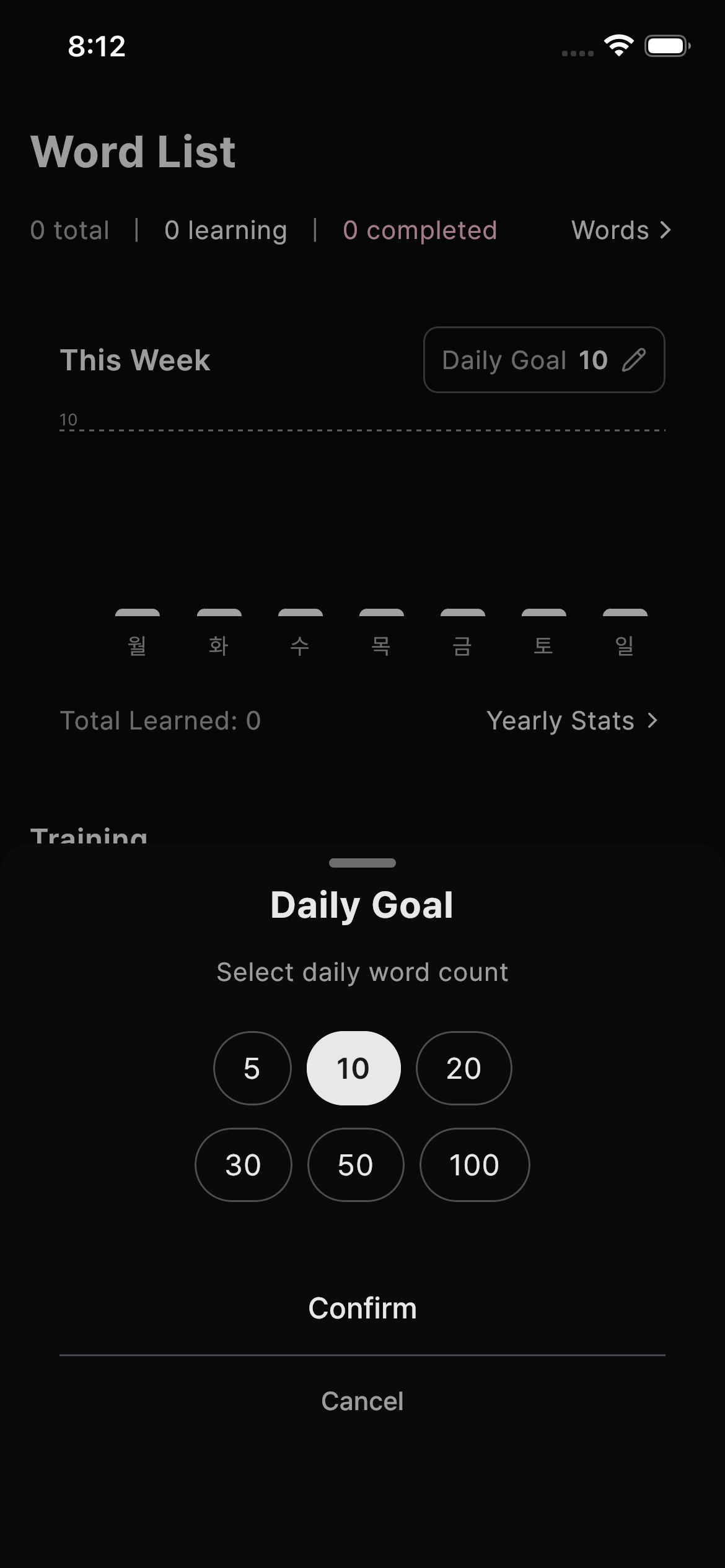Tap the 0 learning stat label
The image size is (725, 1568).
tap(226, 230)
